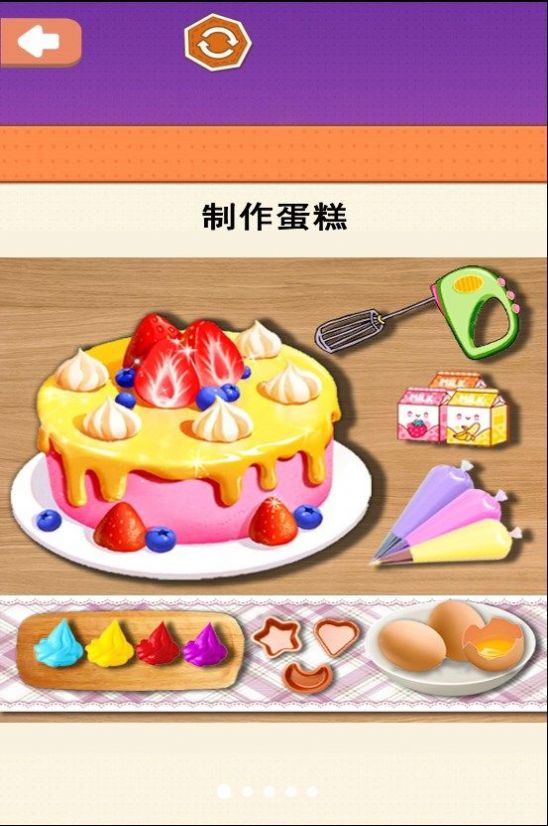Viewport: 548px width, 826px height.
Task: Jump to the last page indicator dot
Action: pyautogui.click(x=312, y=791)
